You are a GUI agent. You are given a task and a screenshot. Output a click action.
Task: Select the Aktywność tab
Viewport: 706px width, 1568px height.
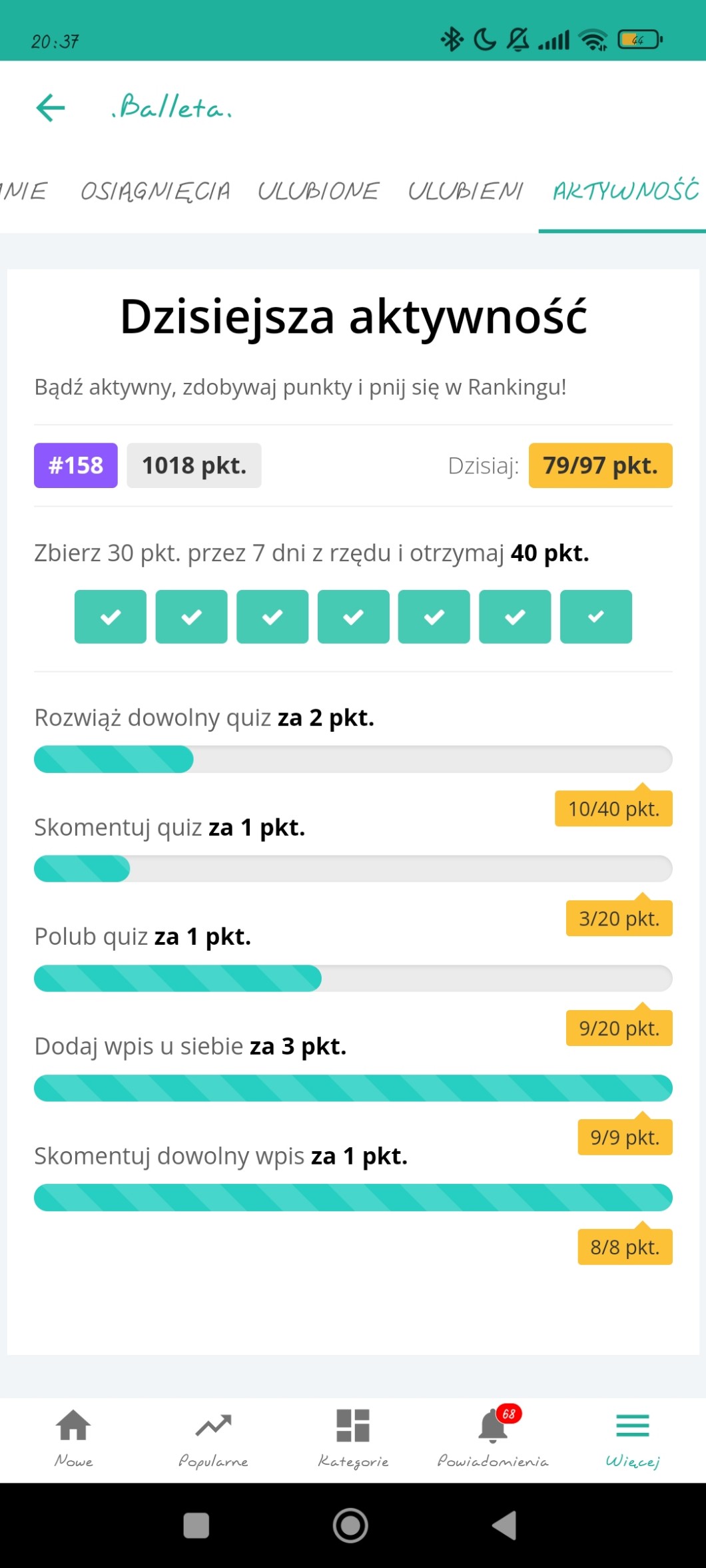(x=625, y=192)
